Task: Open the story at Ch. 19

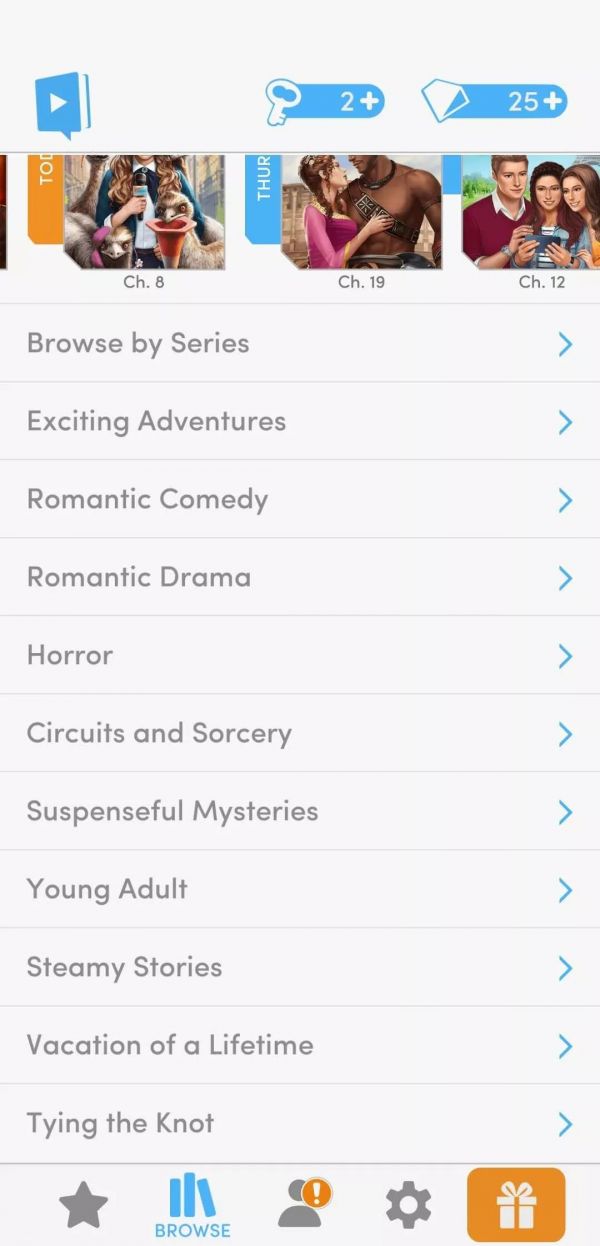Action: (361, 212)
